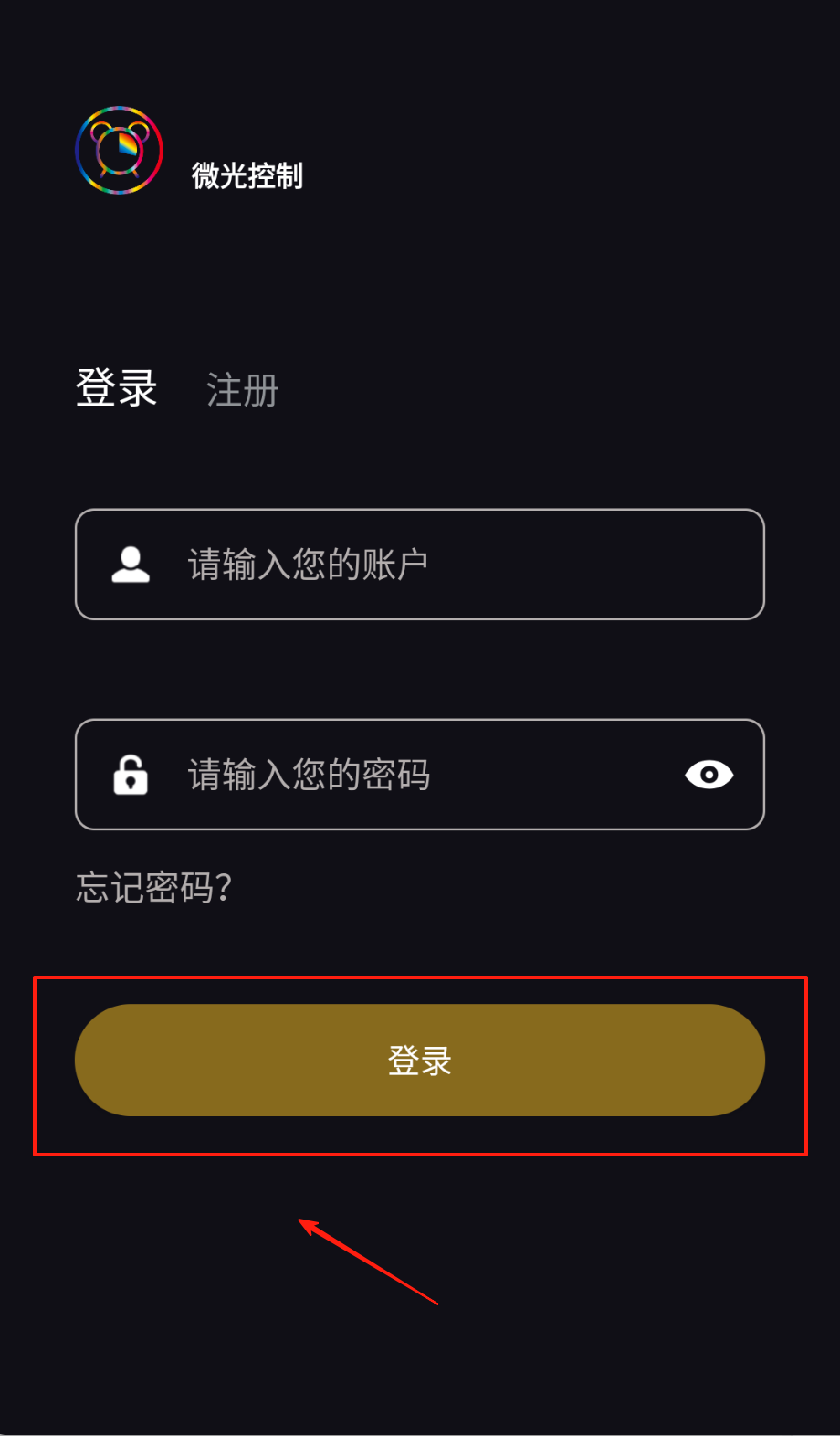Open the 忘记密码? link

(x=153, y=887)
